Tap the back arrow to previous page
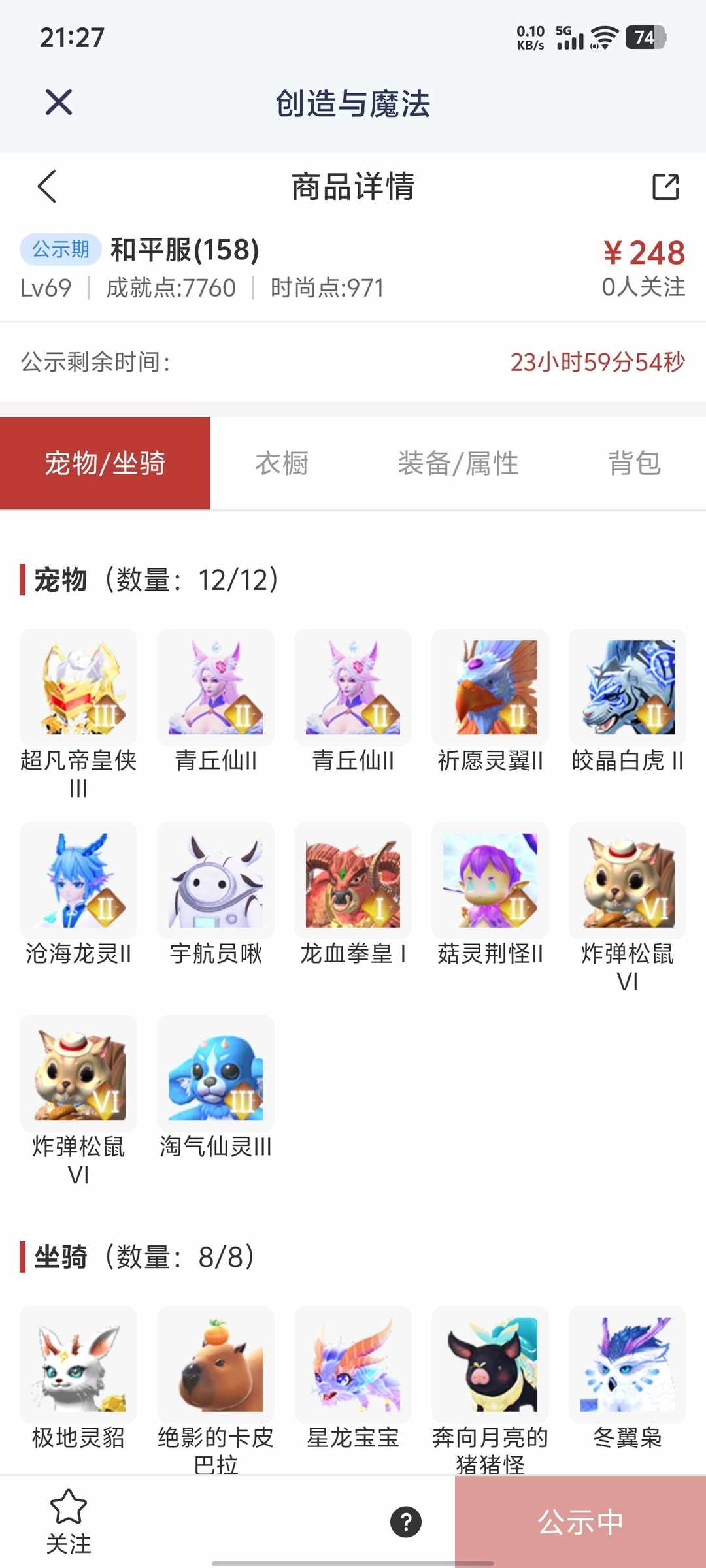 pyautogui.click(x=47, y=187)
